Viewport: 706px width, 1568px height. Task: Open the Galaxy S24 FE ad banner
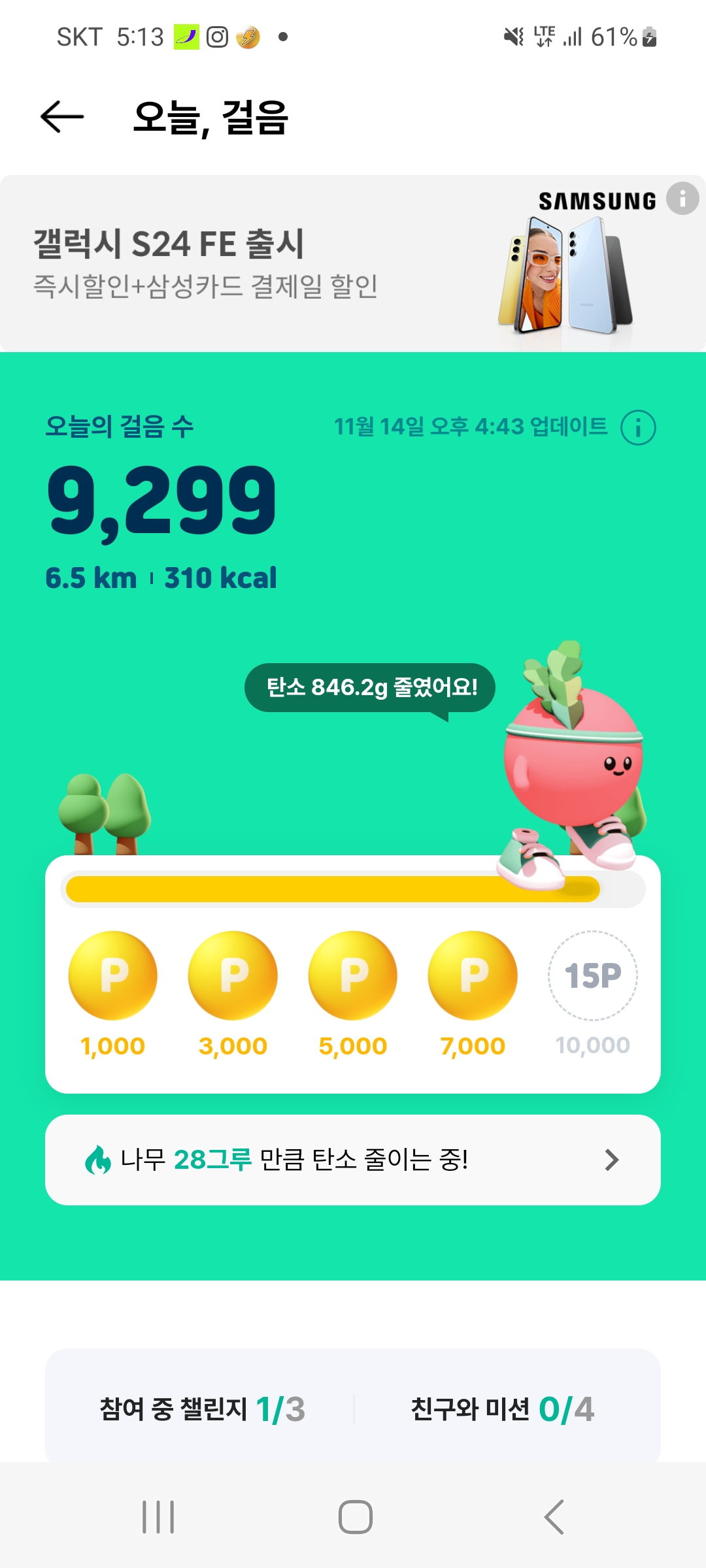point(261,265)
